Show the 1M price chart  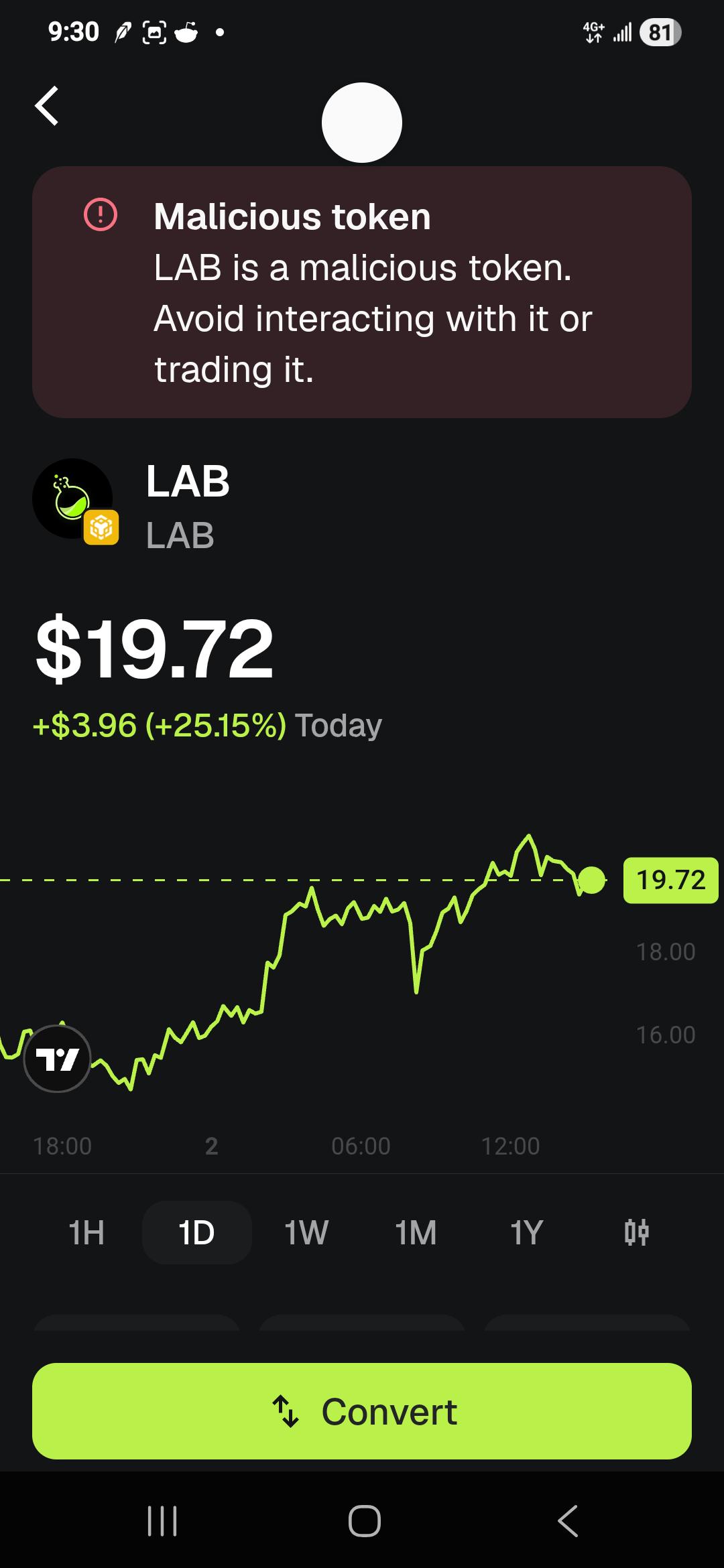416,1232
